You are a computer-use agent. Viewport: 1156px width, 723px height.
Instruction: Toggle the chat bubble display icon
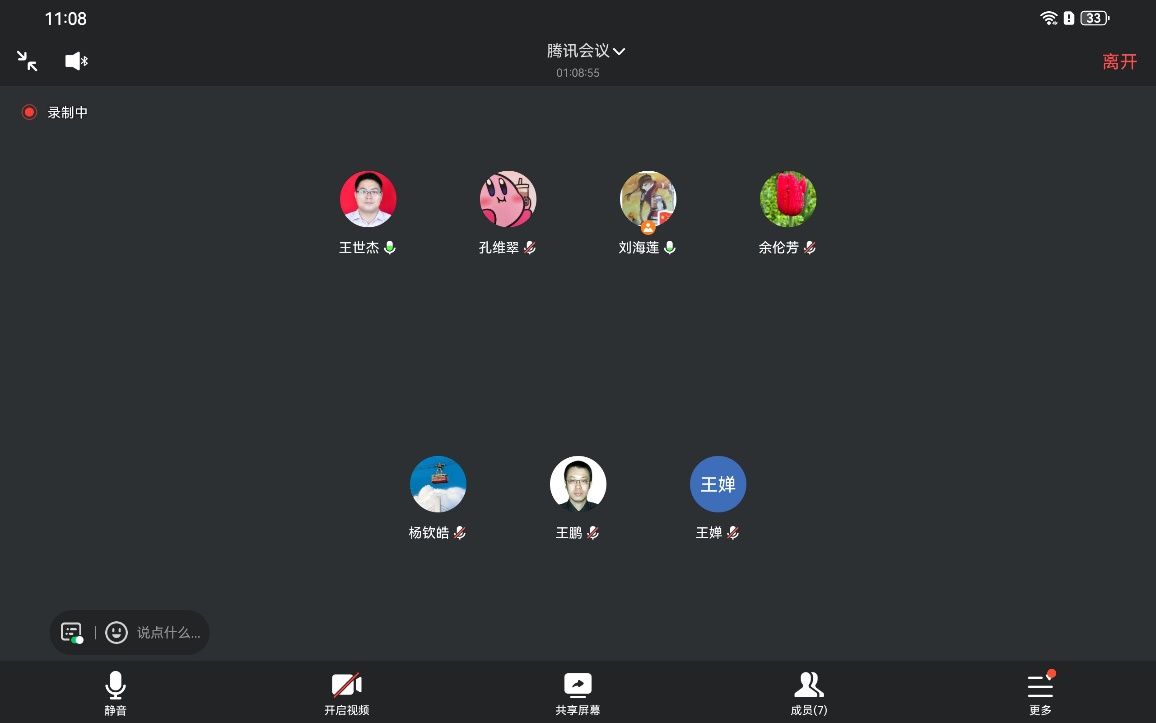click(x=72, y=632)
